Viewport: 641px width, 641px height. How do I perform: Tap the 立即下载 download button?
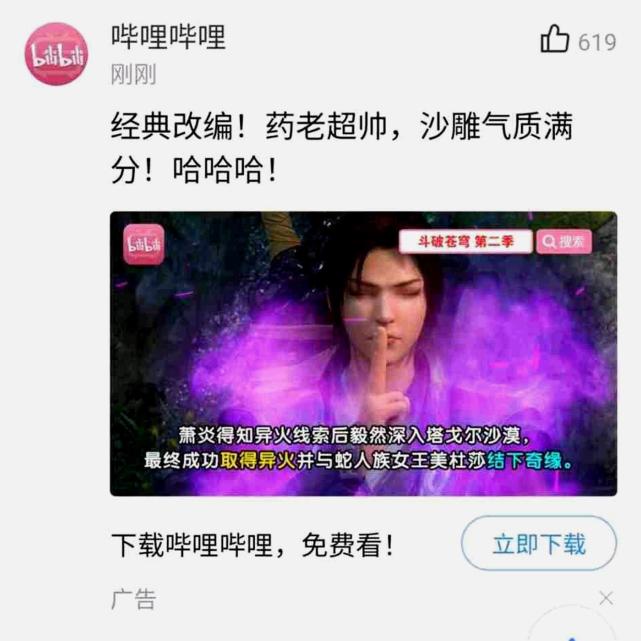click(539, 544)
